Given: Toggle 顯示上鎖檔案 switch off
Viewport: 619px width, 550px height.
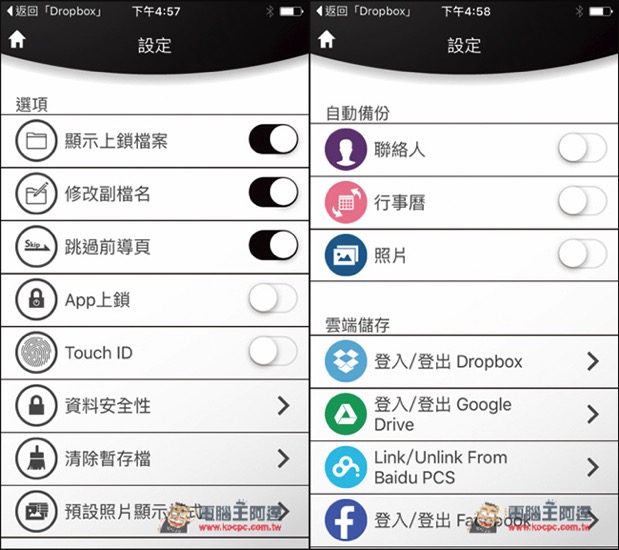Looking at the screenshot, I should click(x=273, y=140).
